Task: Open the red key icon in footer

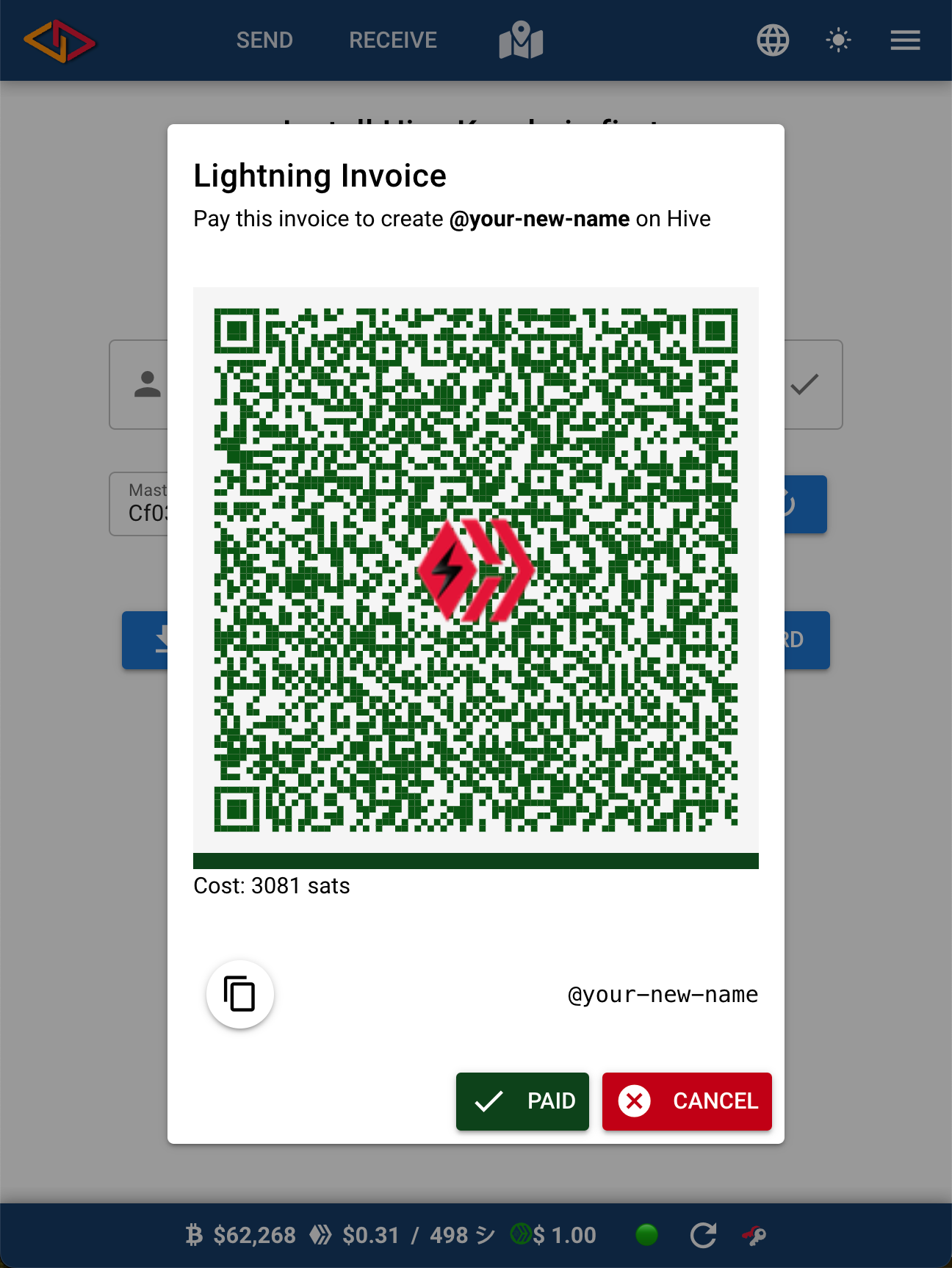Action: (x=754, y=1236)
